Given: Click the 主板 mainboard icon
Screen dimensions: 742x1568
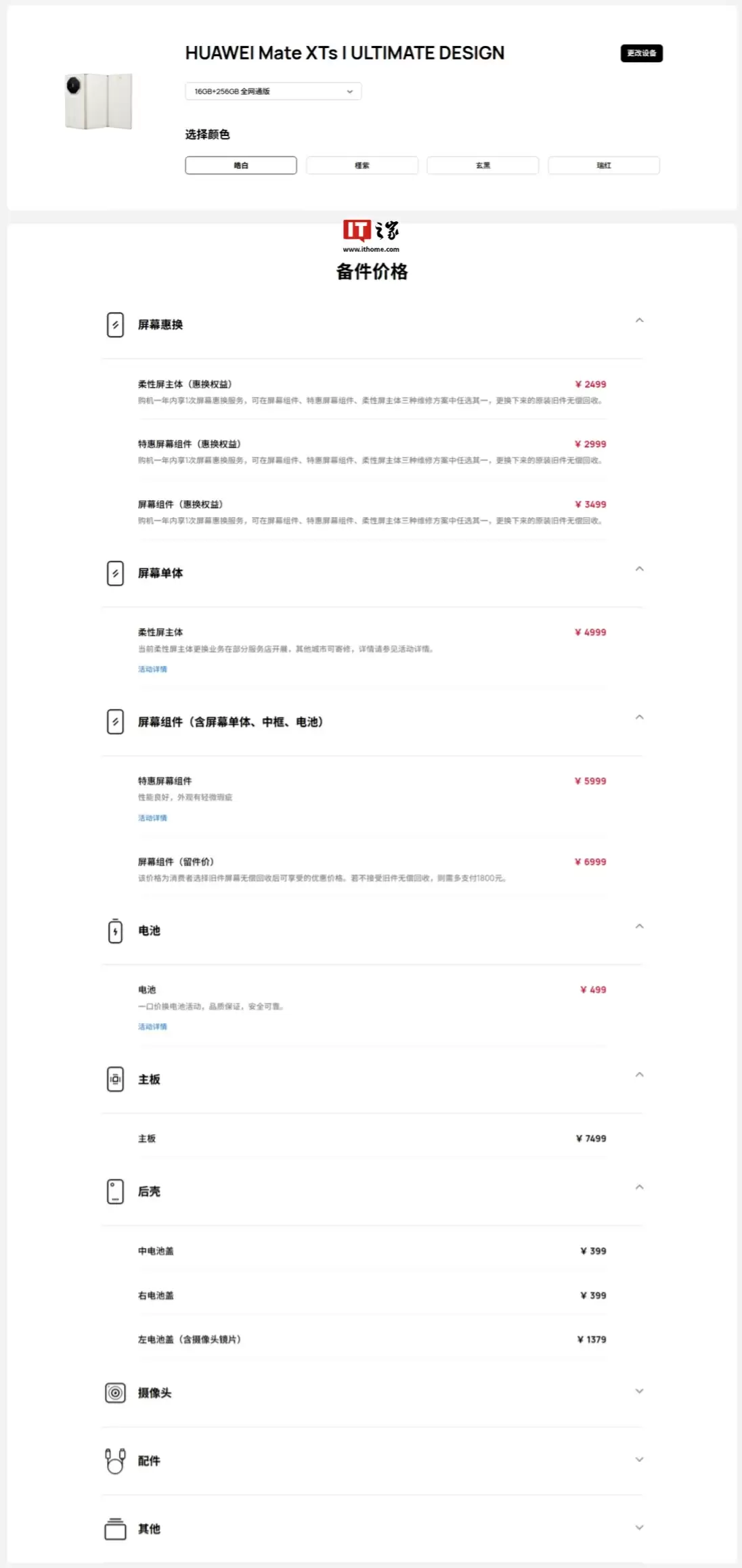Looking at the screenshot, I should 115,1079.
